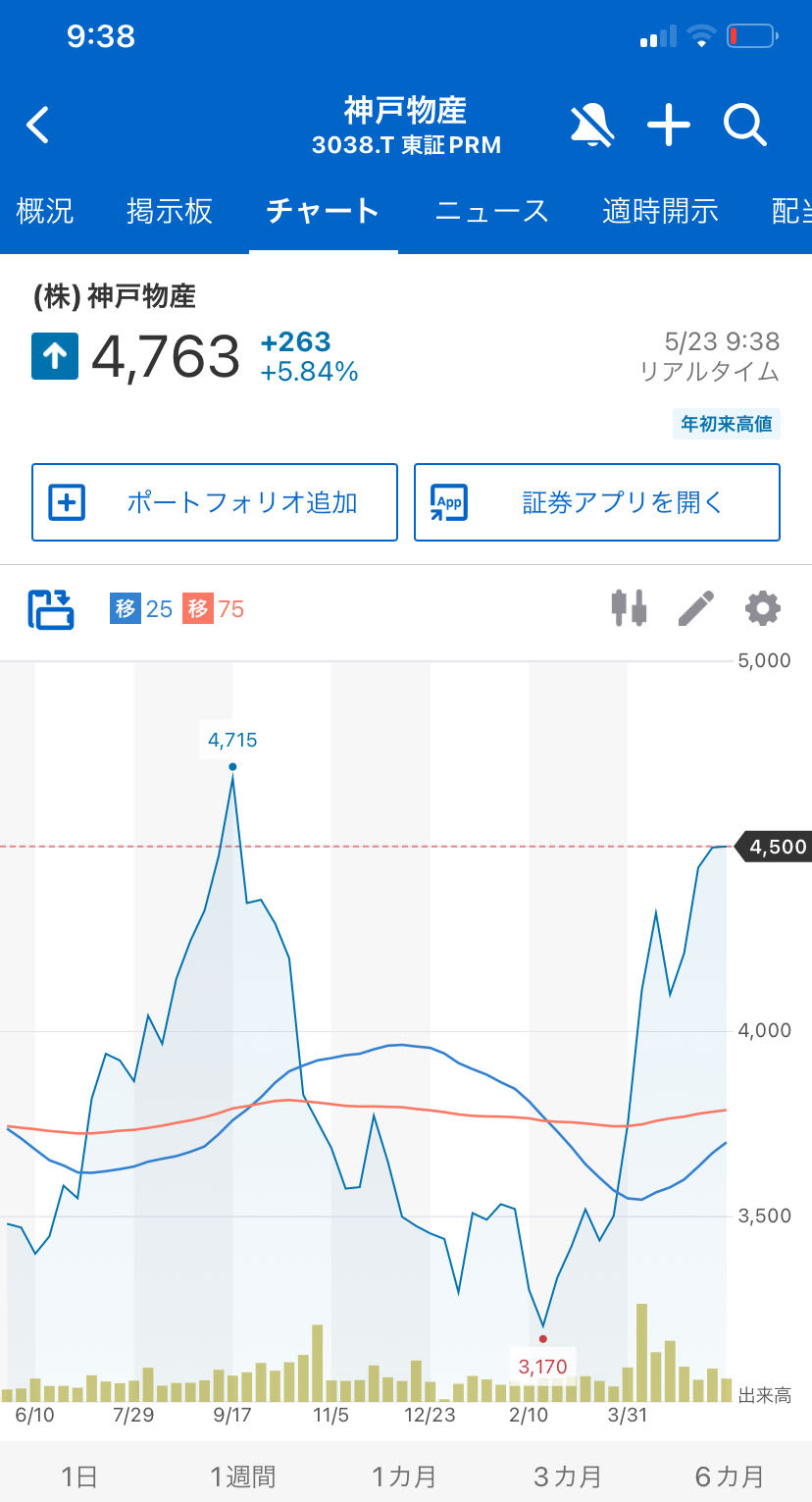This screenshot has width=812, height=1502.
Task: Open the 適時開示 tab
Action: (x=660, y=211)
